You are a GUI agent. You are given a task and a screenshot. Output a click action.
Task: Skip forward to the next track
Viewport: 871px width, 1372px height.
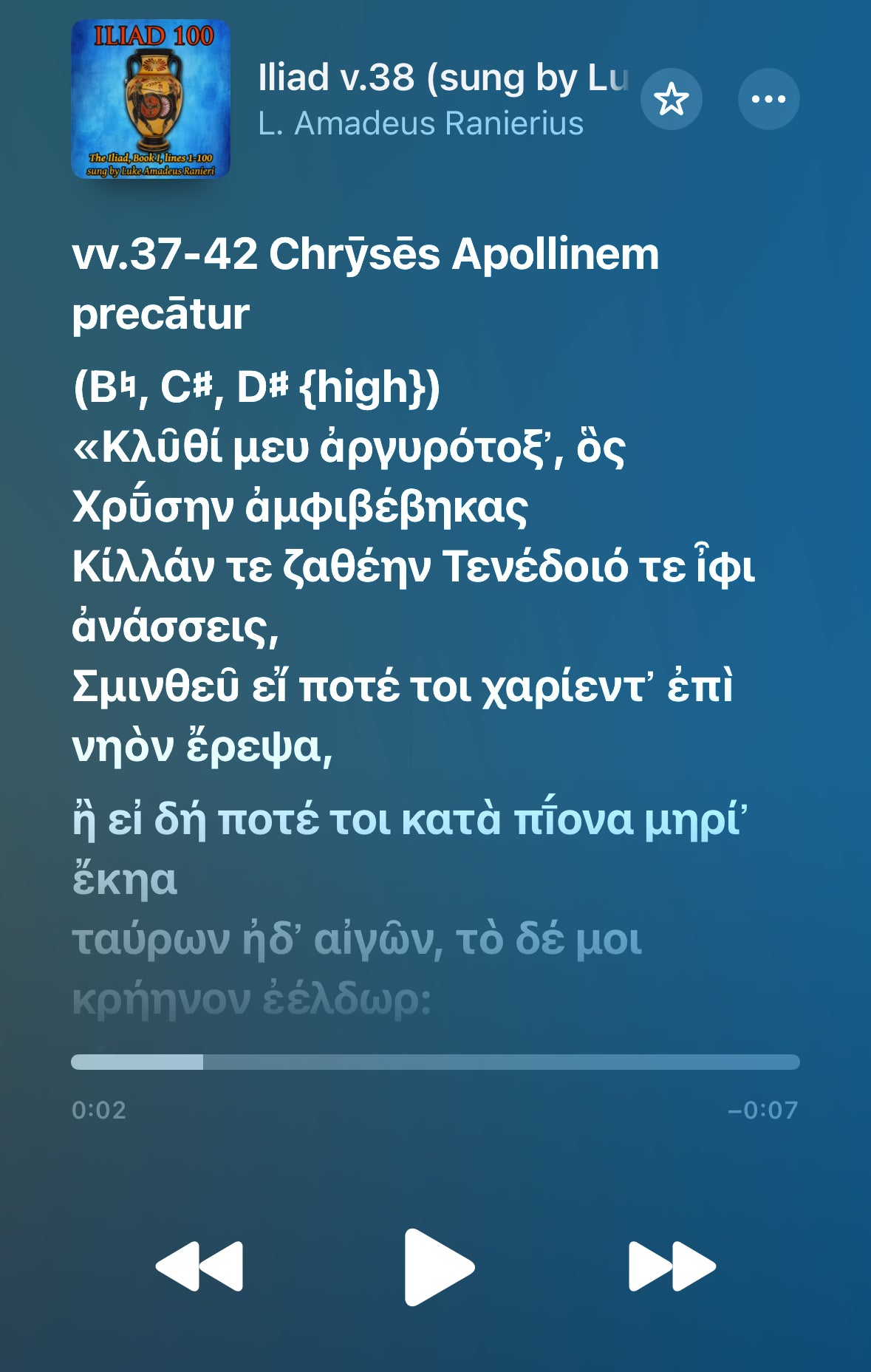(x=672, y=1266)
